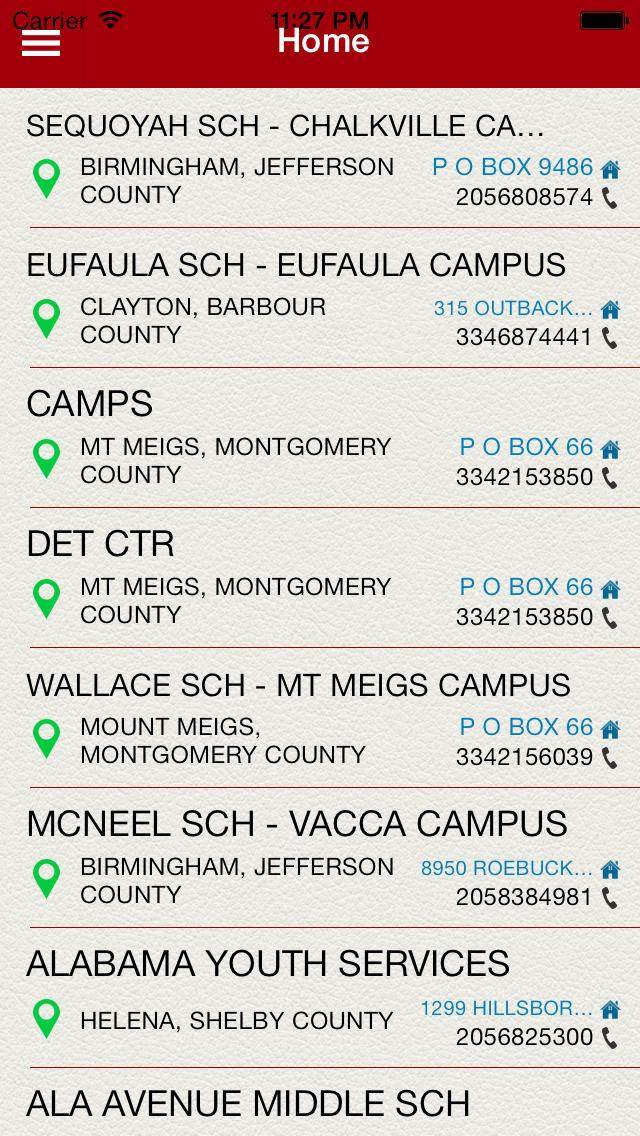Open Ala Avenue Middle Sch entry
The height and width of the screenshot is (1136, 640).
(320, 1103)
